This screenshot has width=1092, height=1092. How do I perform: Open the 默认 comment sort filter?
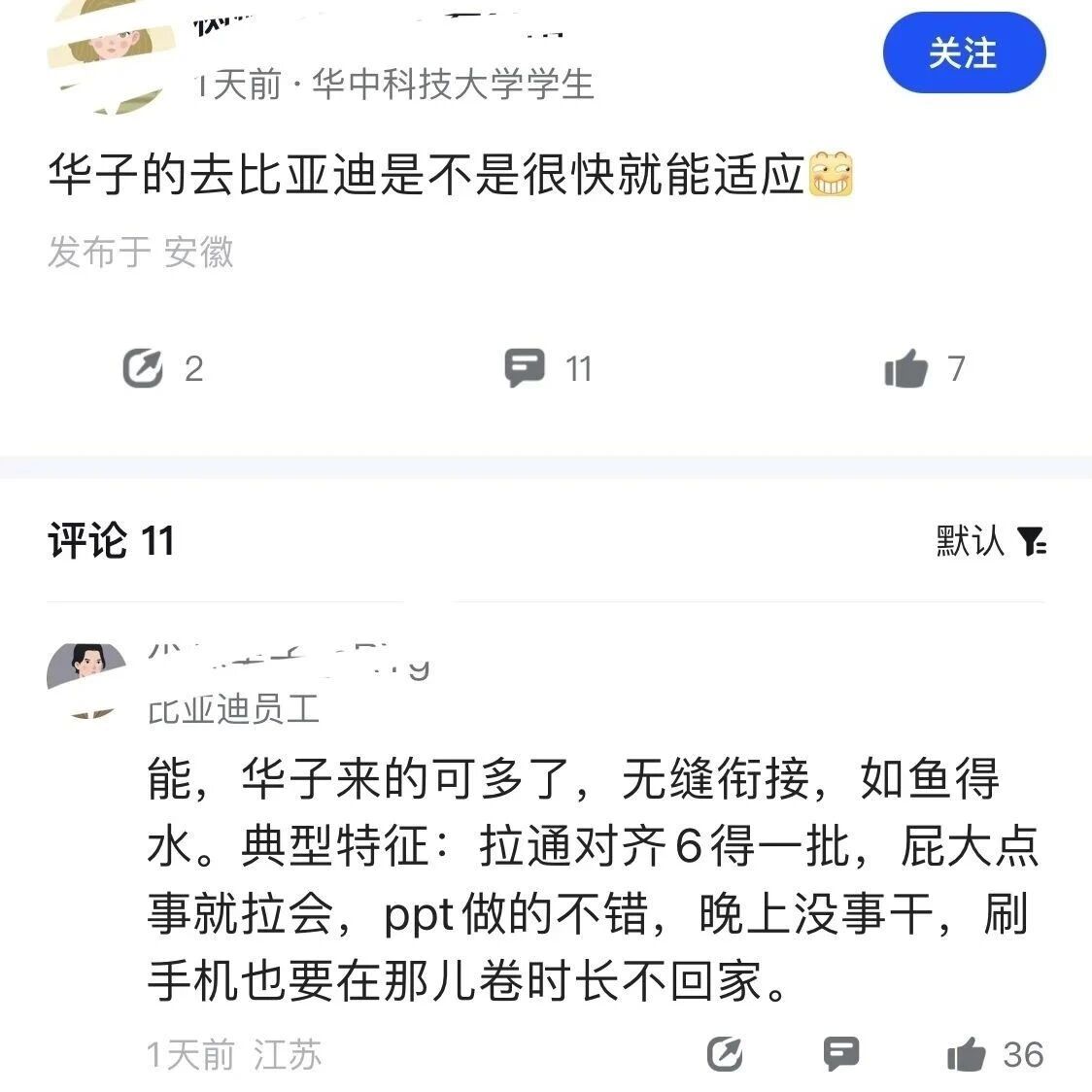pyautogui.click(x=991, y=540)
